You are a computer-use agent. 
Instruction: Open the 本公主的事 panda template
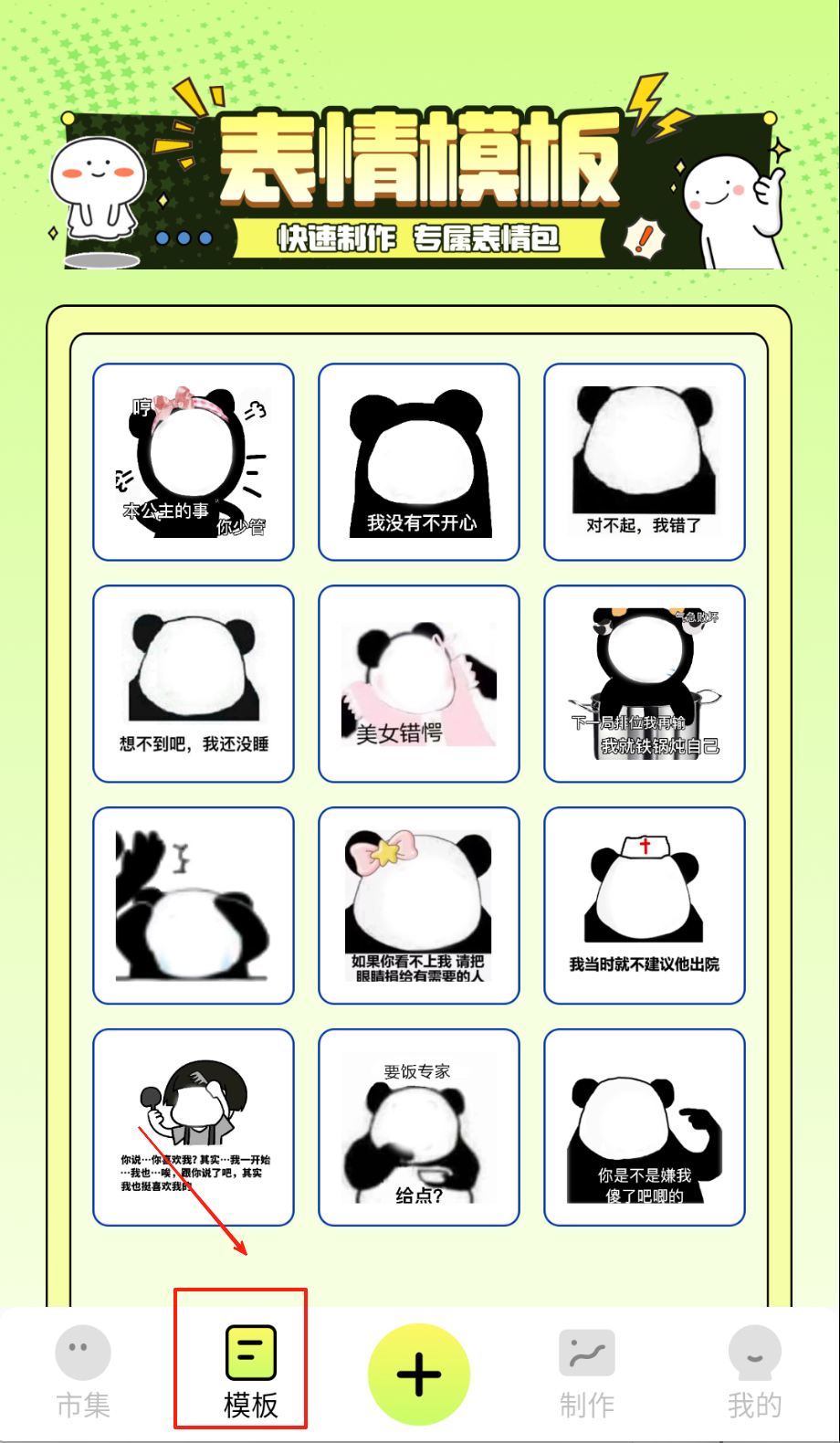tap(194, 462)
